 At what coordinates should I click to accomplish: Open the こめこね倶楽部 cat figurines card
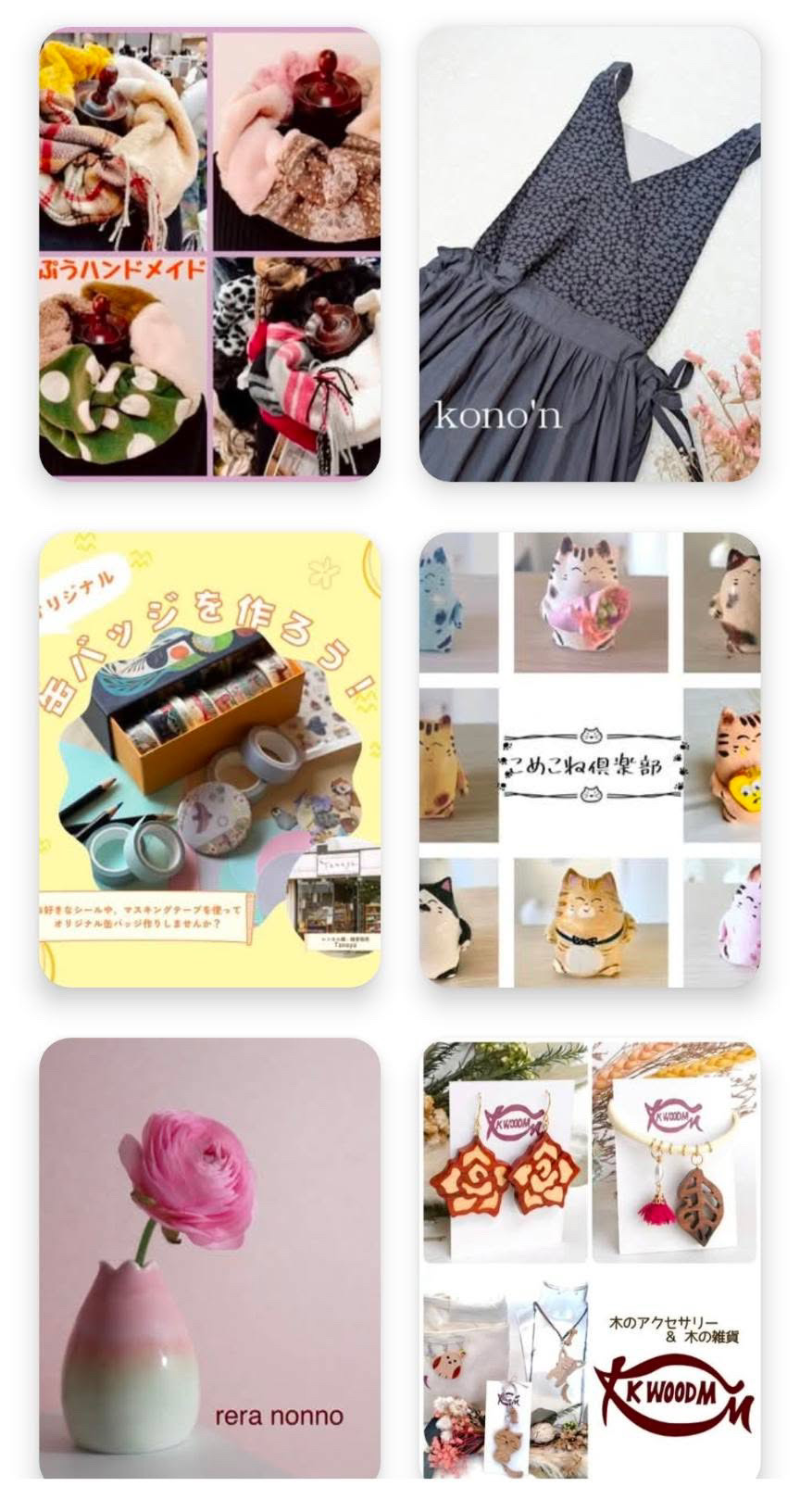(590, 759)
